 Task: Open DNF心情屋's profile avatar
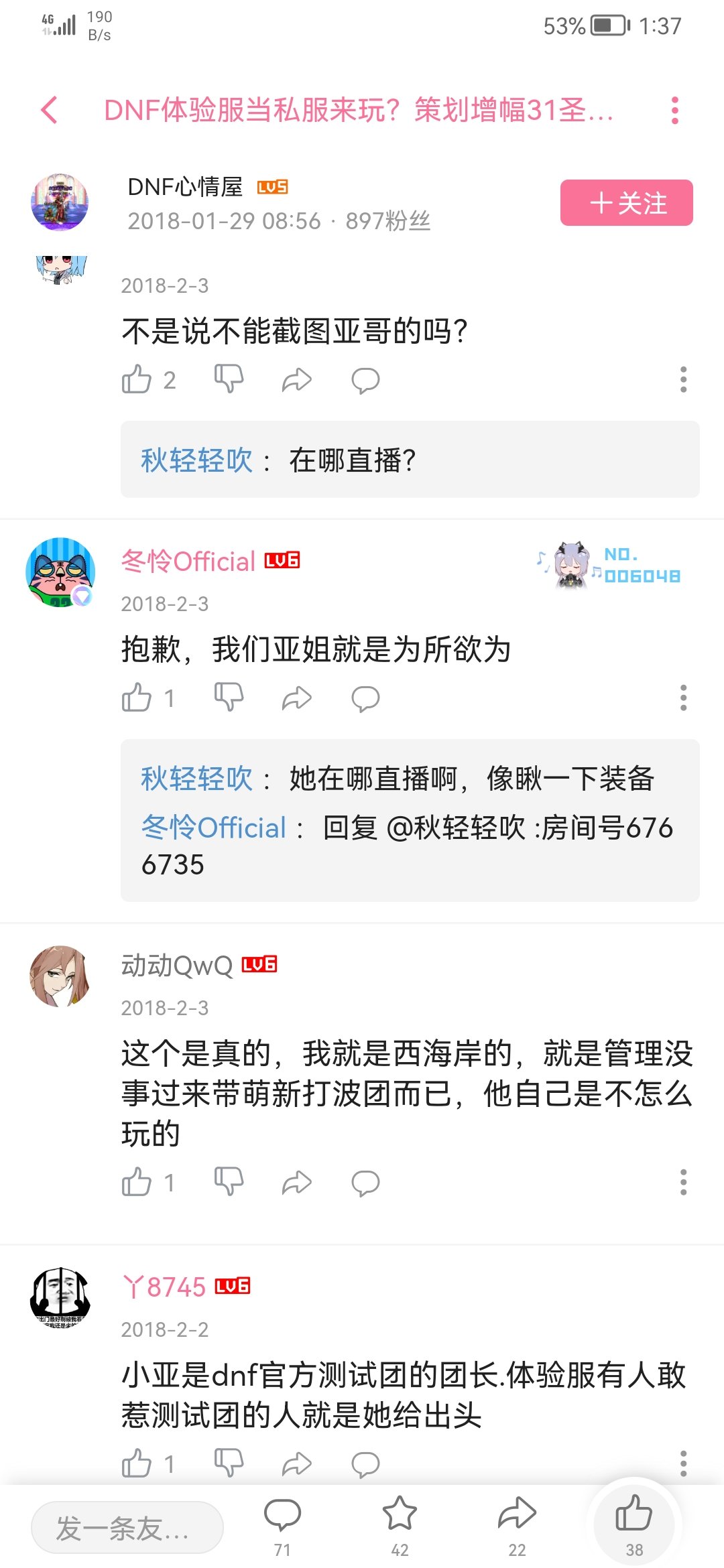60,202
